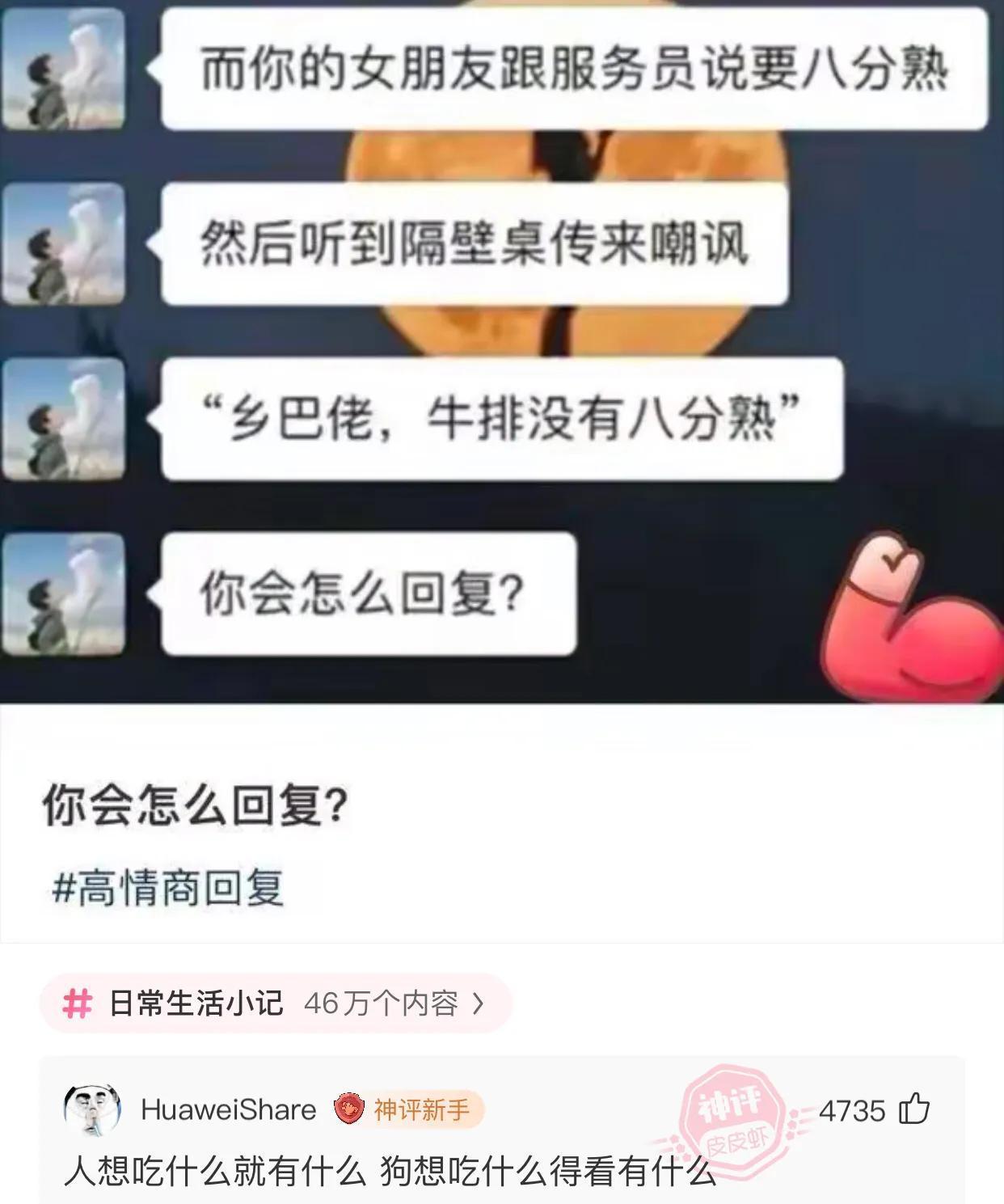Image resolution: width=1004 pixels, height=1204 pixels.
Task: Open HuaweiShare's comment about 人想吃什么就有什么
Action: [x=390, y=1171]
